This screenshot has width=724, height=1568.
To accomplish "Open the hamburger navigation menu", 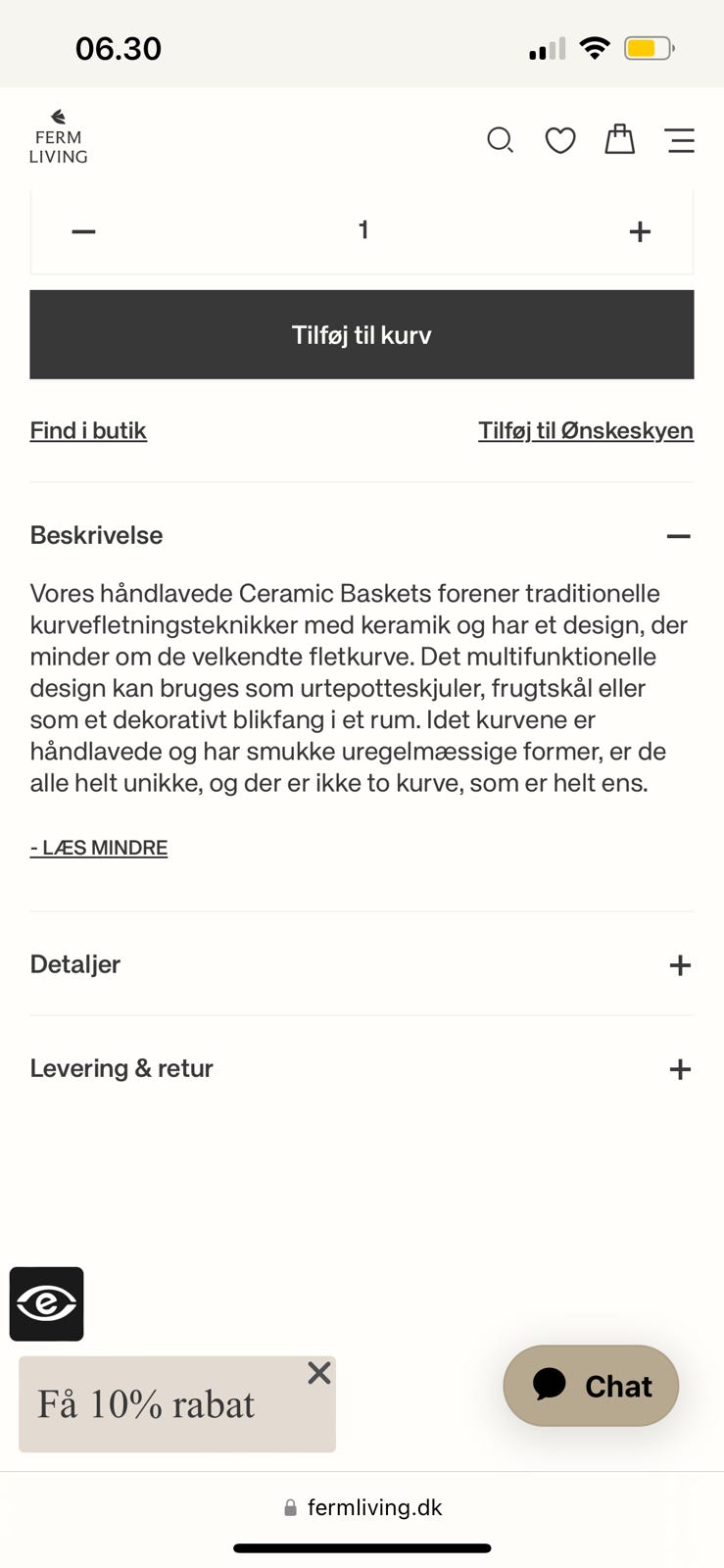I will [680, 140].
